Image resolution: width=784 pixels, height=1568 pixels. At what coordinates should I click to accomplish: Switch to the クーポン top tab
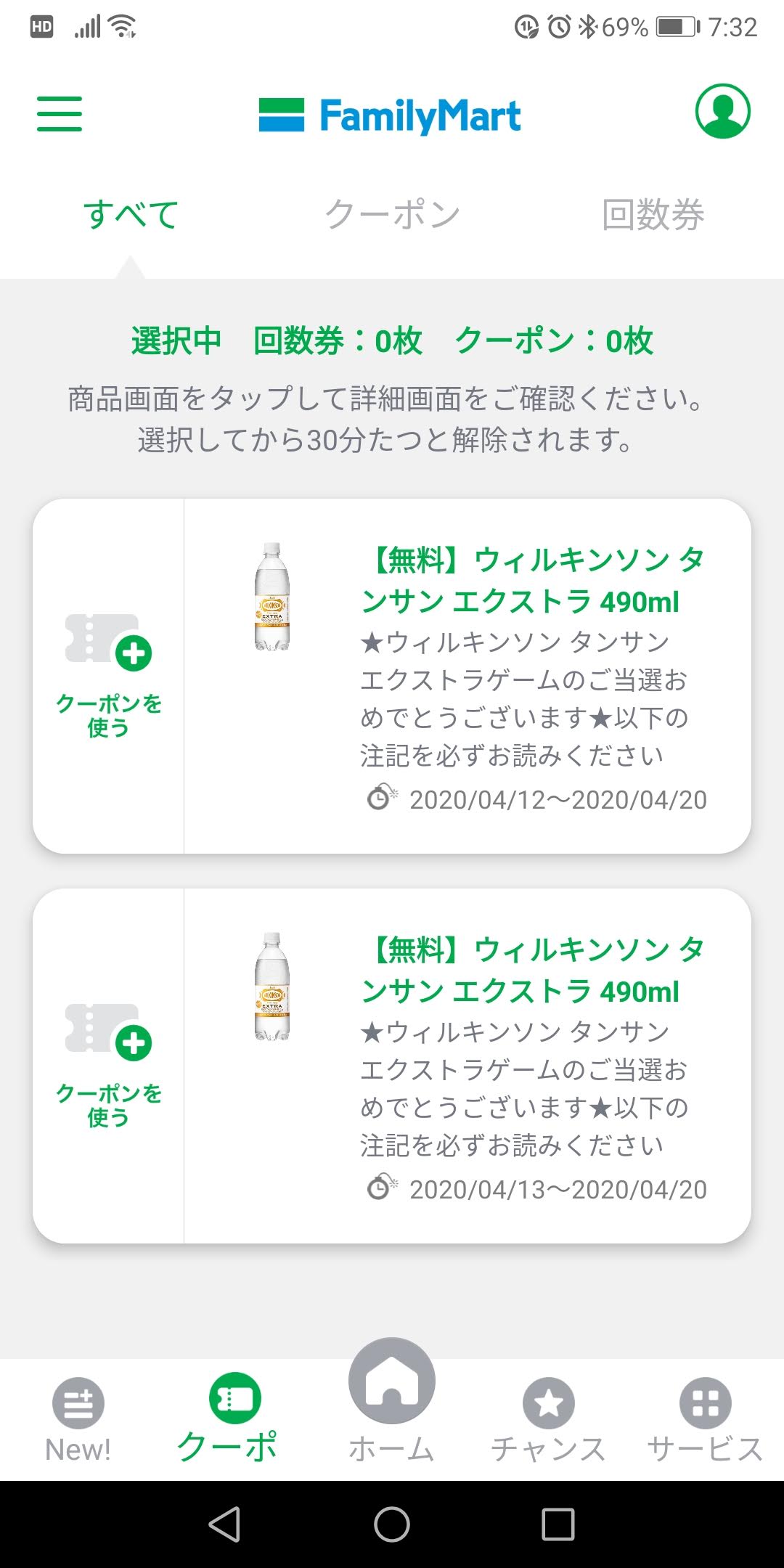(x=392, y=215)
